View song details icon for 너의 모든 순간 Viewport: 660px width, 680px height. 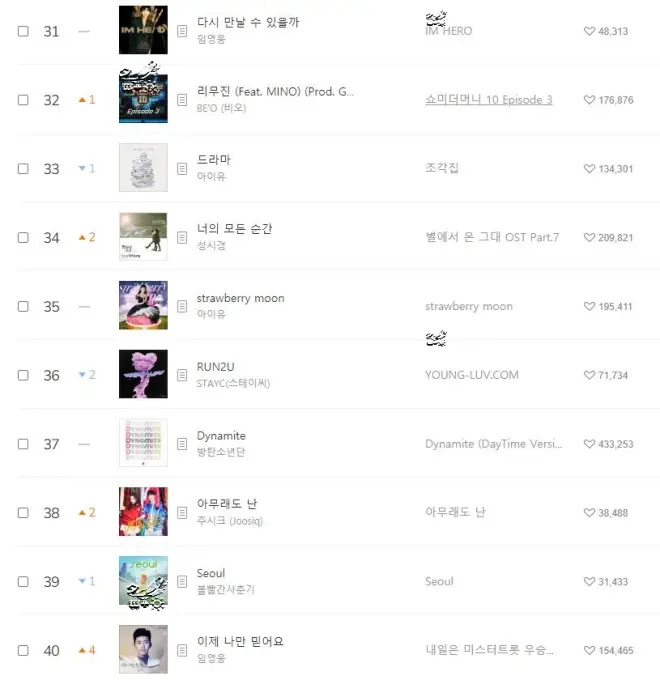[x=182, y=238]
